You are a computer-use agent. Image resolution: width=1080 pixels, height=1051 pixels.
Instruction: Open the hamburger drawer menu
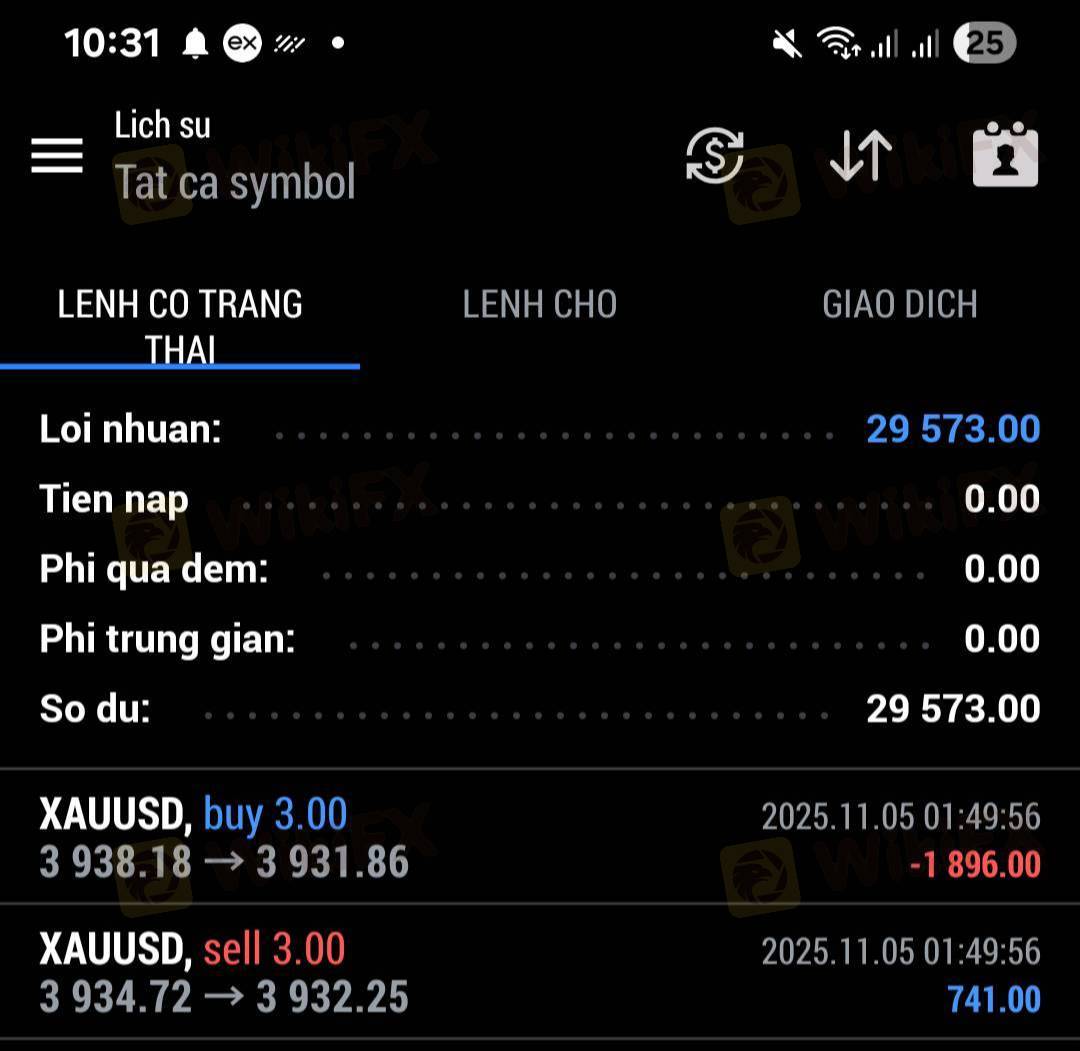pyautogui.click(x=57, y=156)
